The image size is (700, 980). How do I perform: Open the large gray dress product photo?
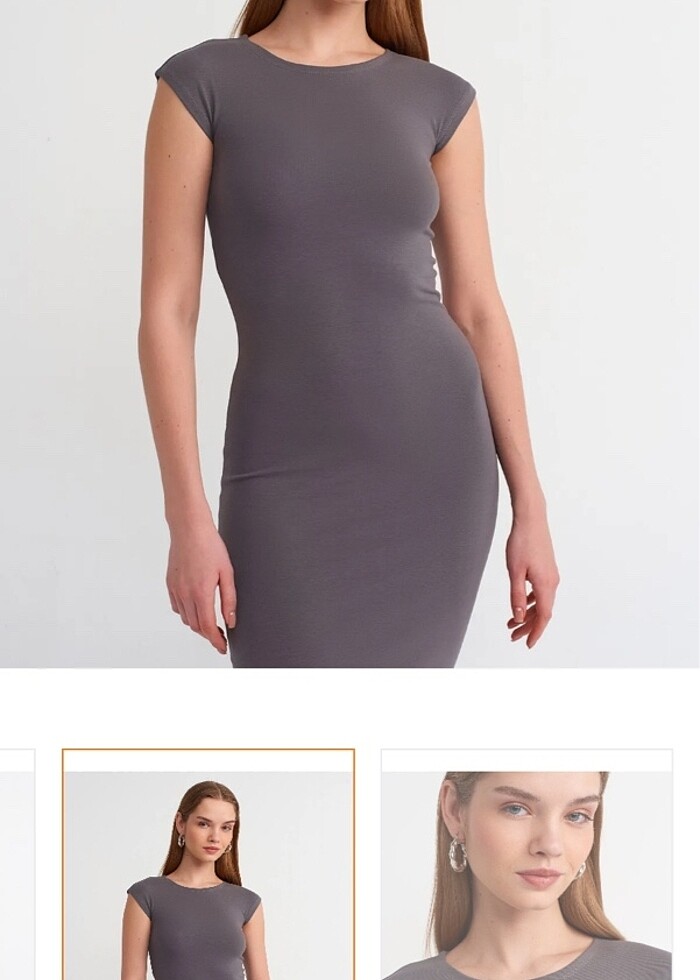pos(350,333)
